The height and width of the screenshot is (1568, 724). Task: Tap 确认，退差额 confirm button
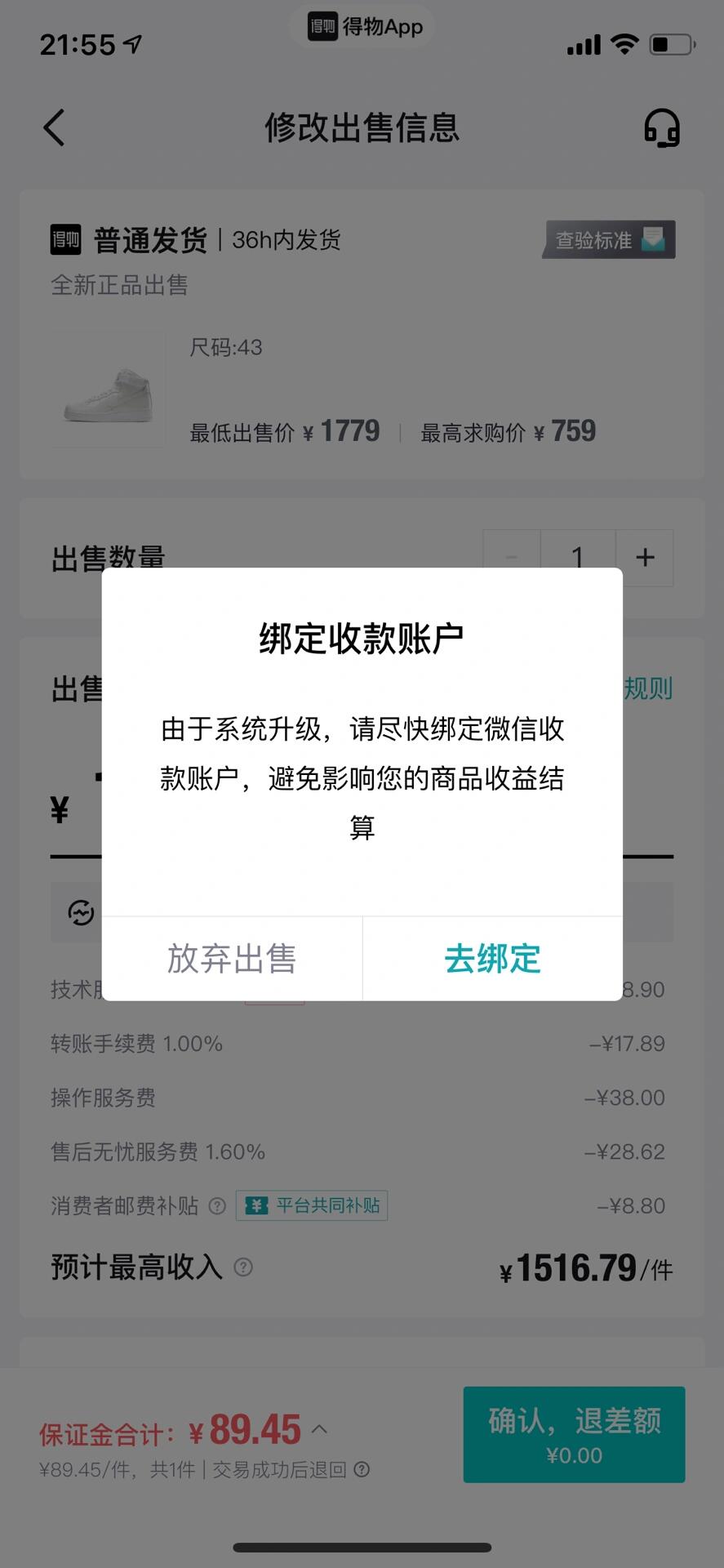point(574,1434)
